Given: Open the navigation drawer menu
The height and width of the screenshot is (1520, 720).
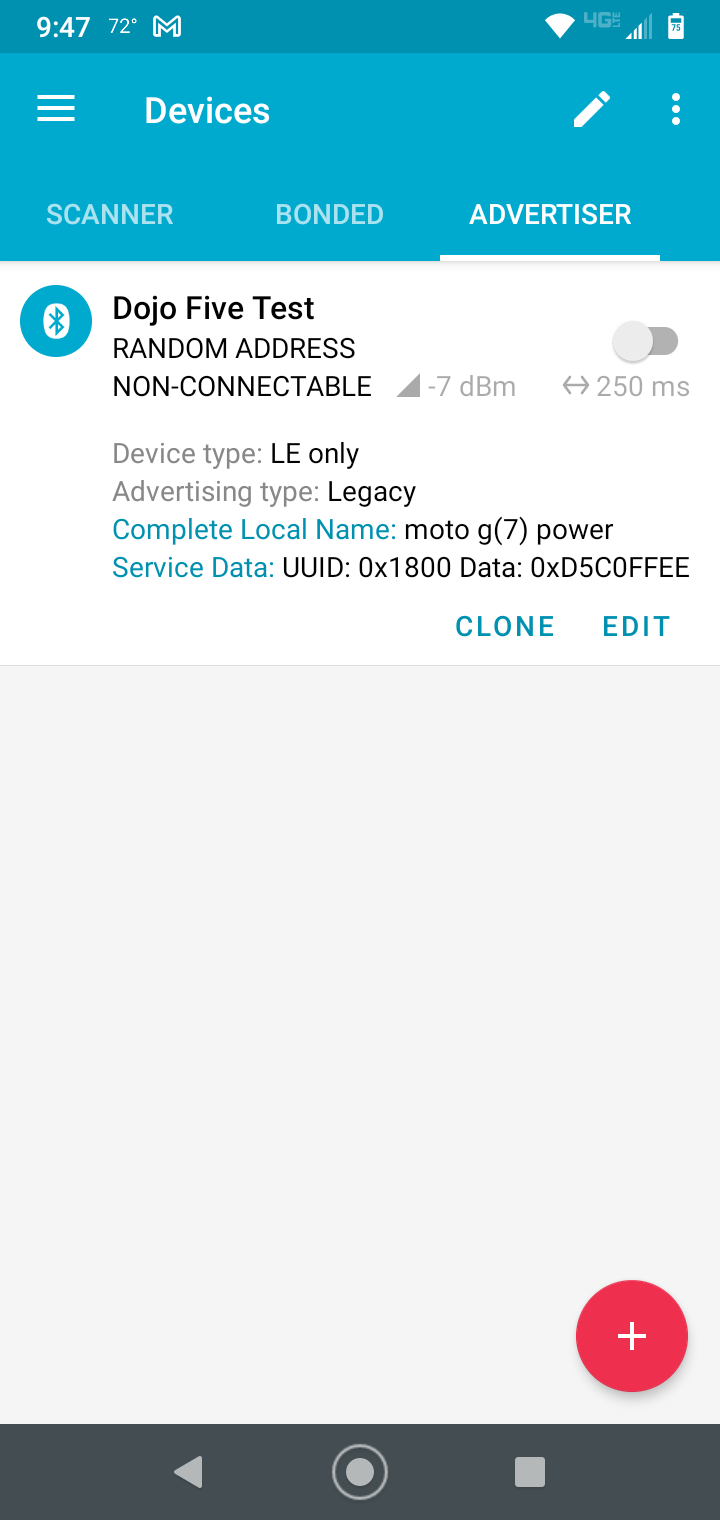Looking at the screenshot, I should 56,109.
